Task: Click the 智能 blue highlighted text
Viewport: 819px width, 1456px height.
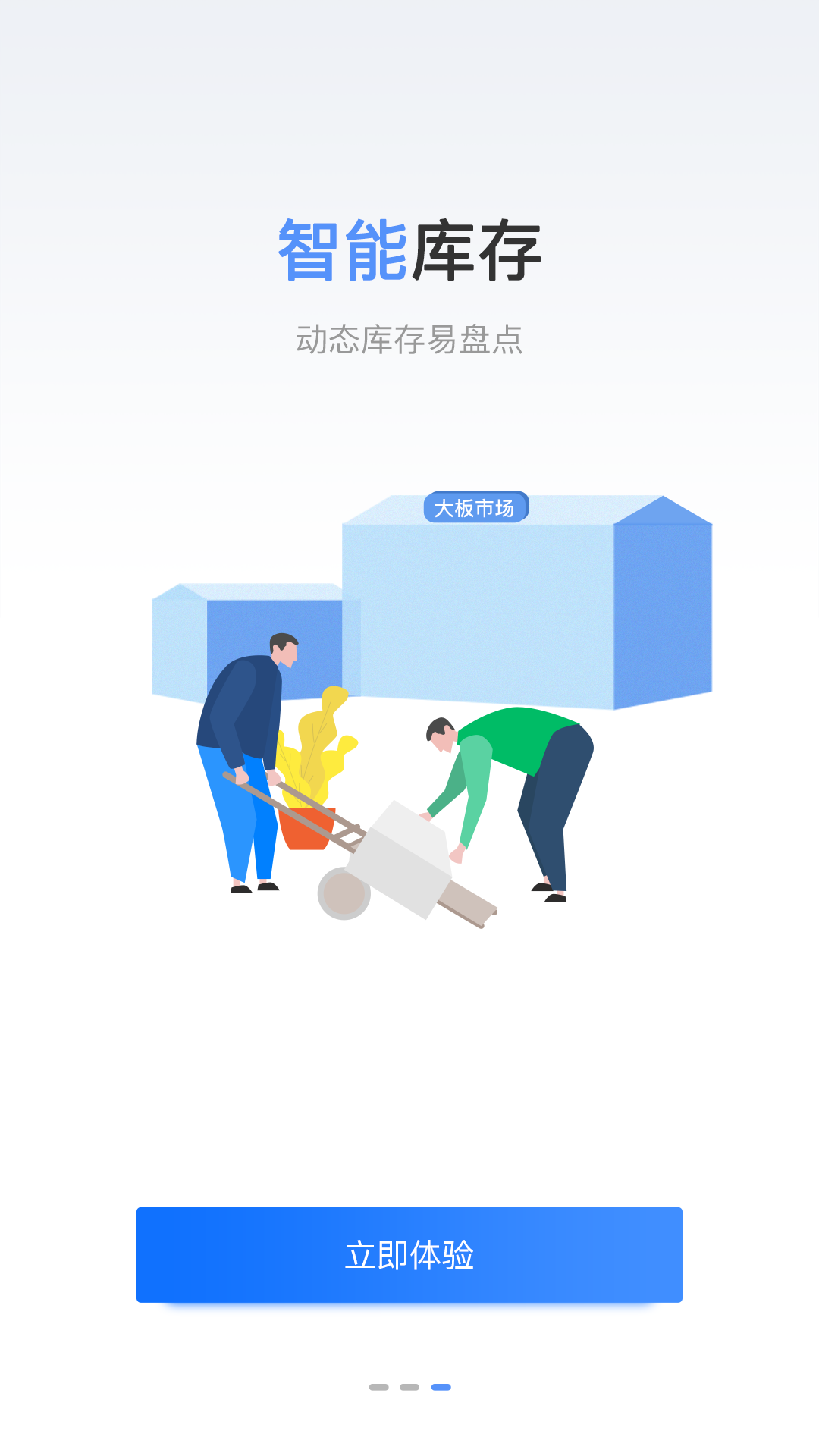Action: click(x=343, y=250)
